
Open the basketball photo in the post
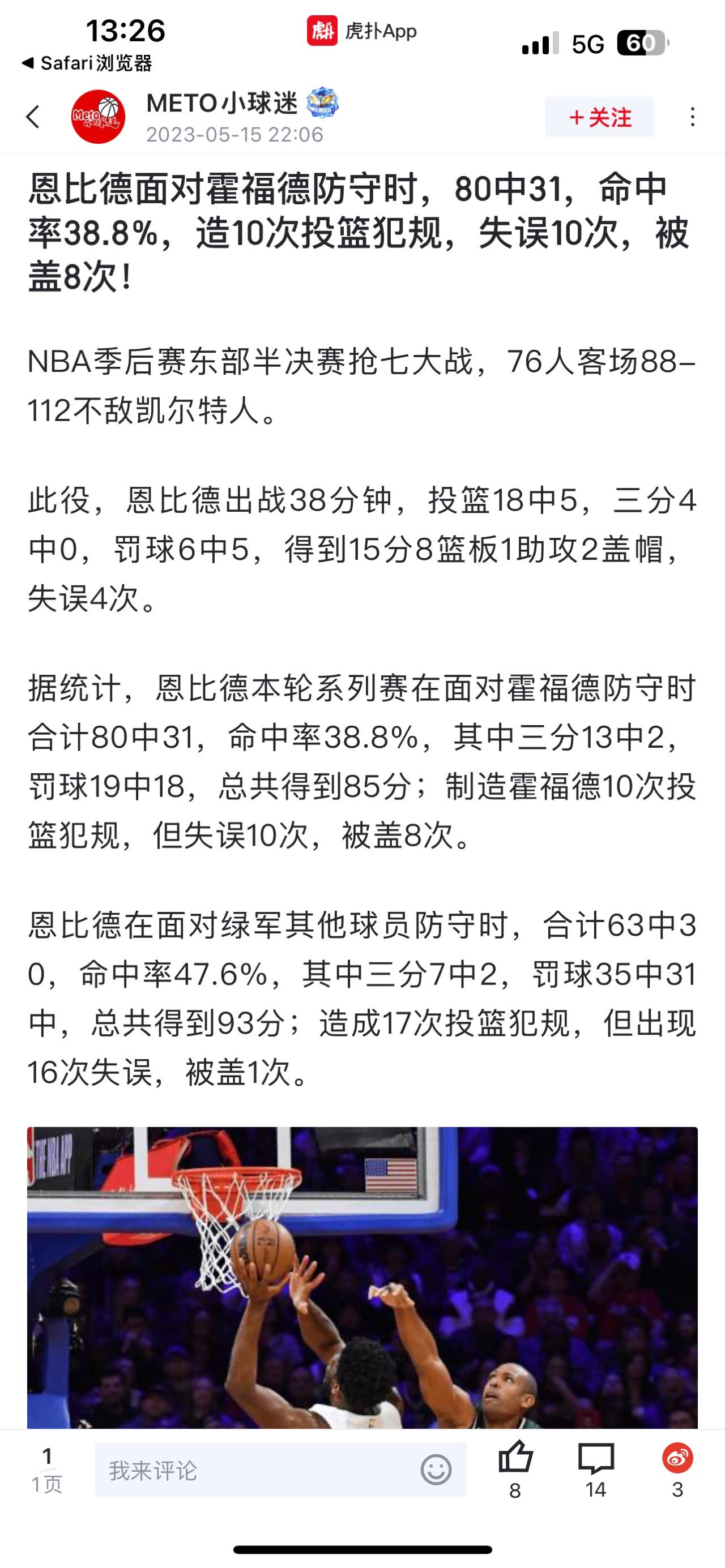[x=362, y=1278]
